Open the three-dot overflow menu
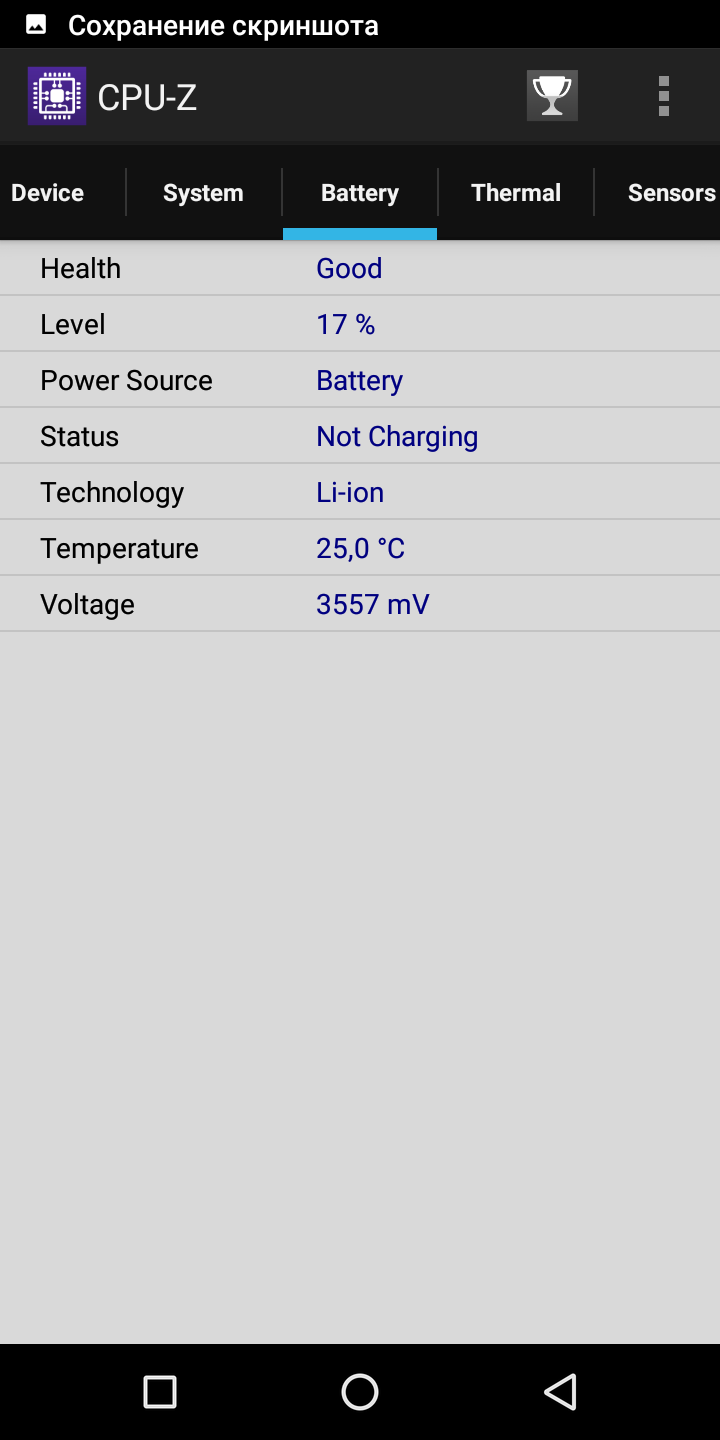This screenshot has height=1440, width=720. (663, 96)
